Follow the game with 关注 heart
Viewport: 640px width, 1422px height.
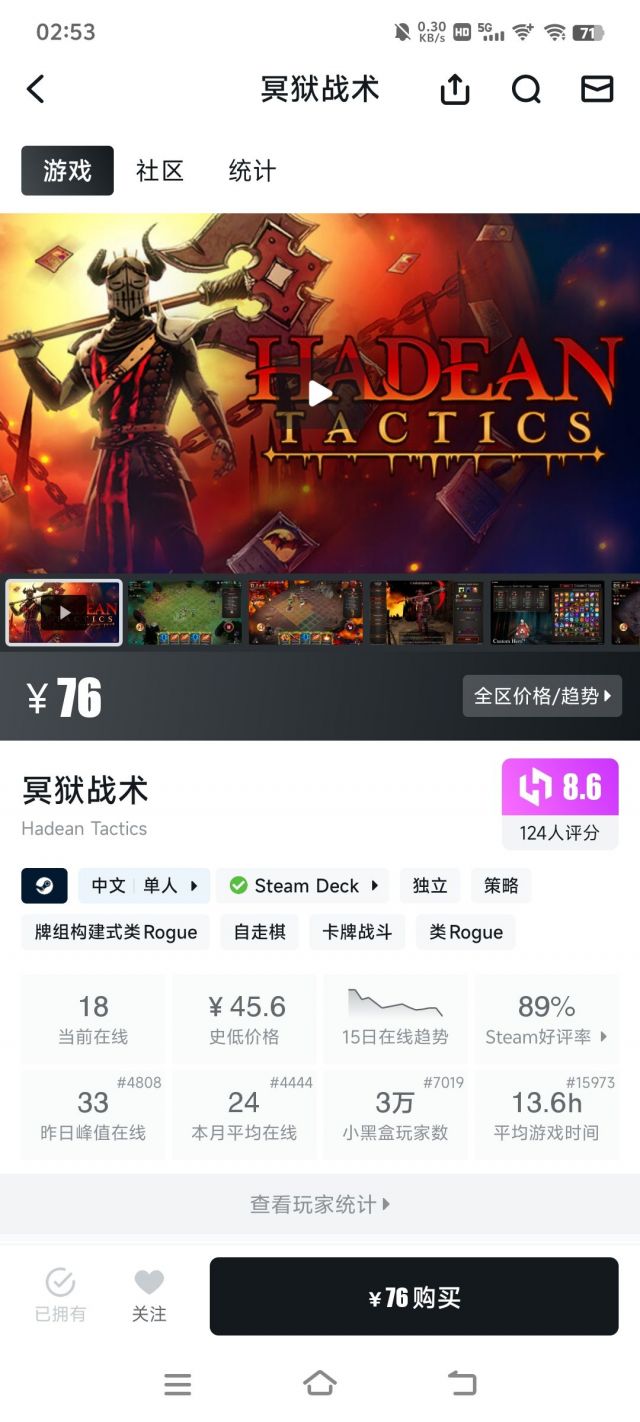coord(149,1295)
